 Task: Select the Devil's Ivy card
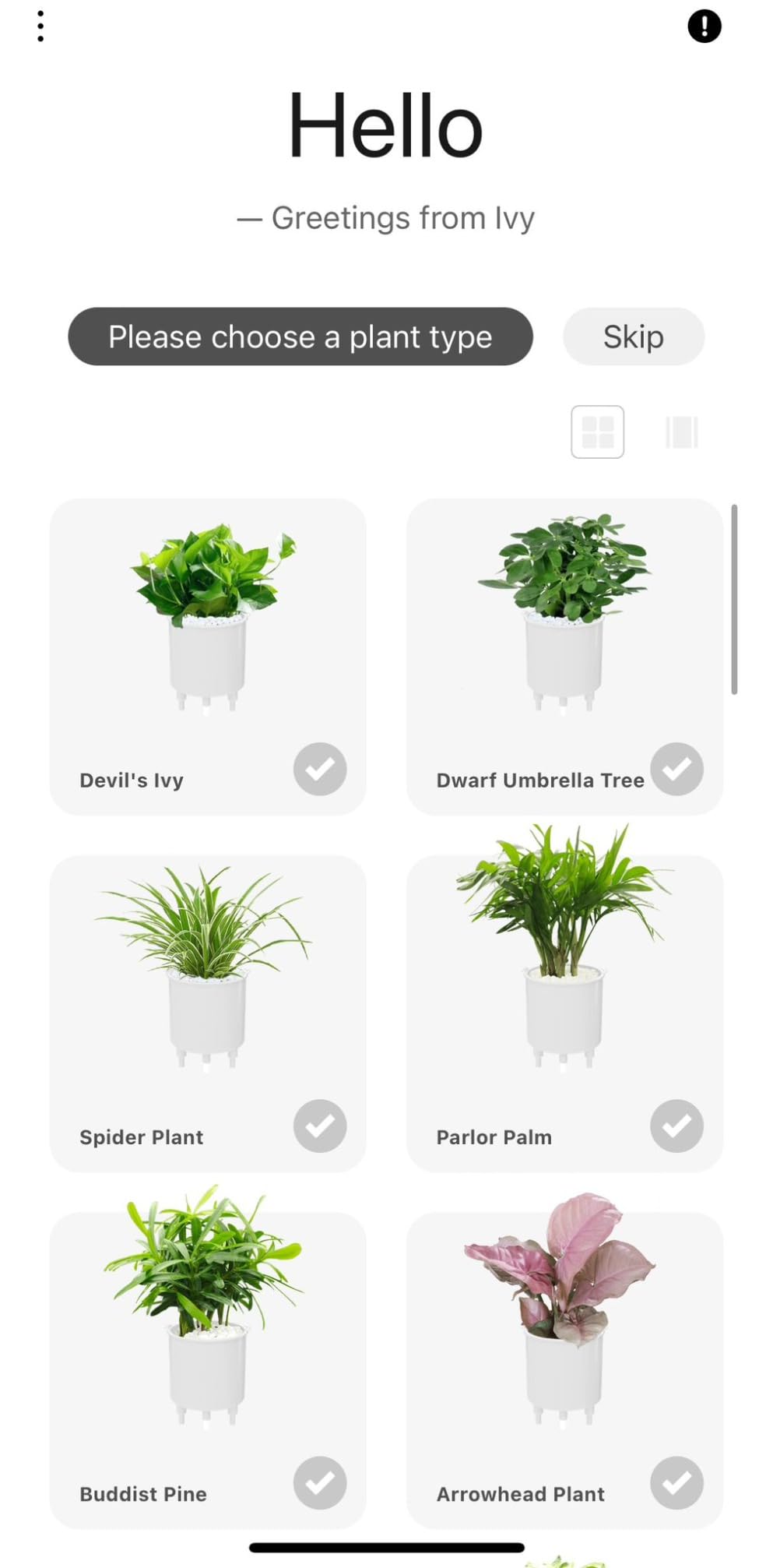pyautogui.click(x=208, y=657)
